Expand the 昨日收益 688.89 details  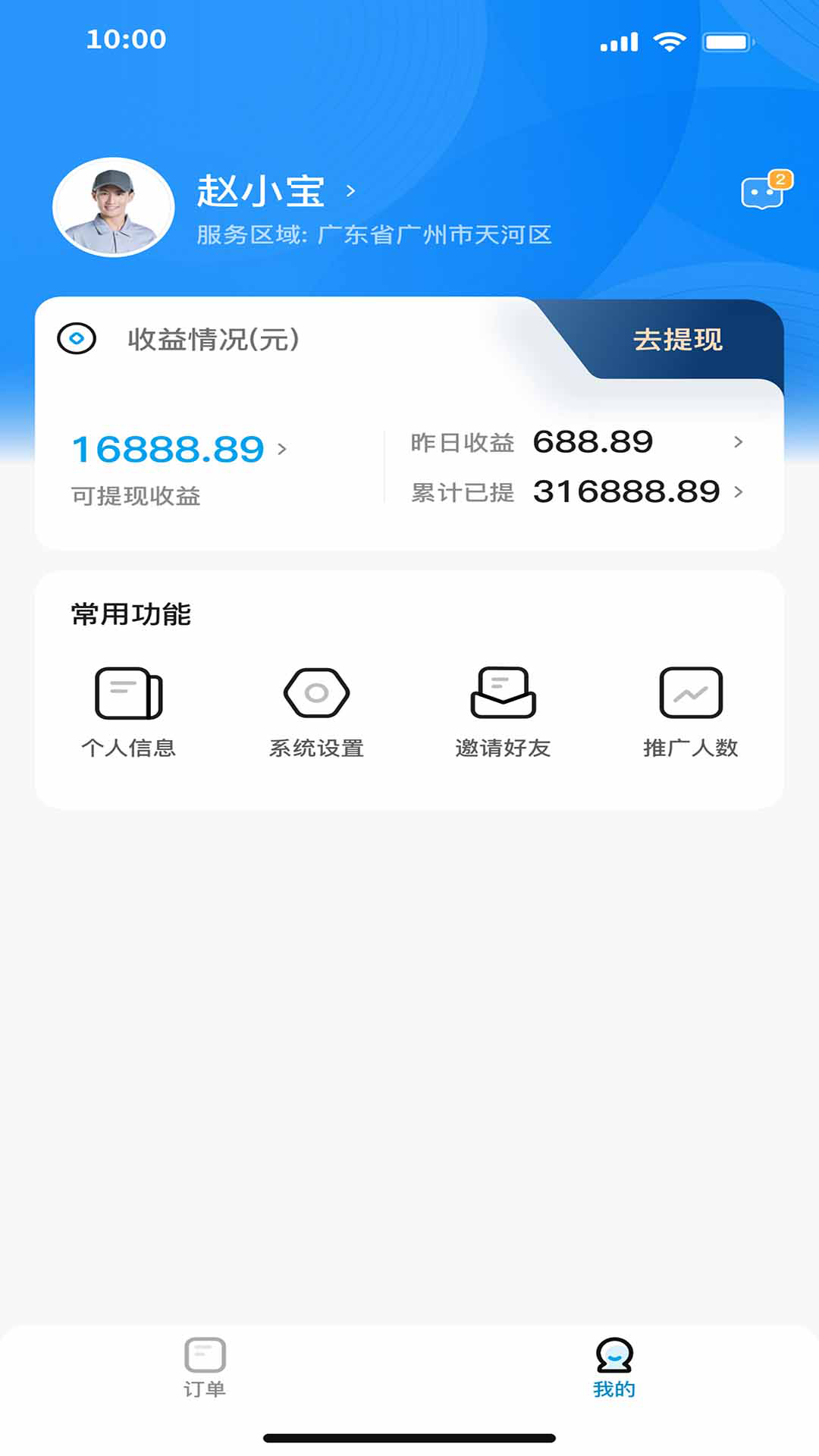point(739,444)
